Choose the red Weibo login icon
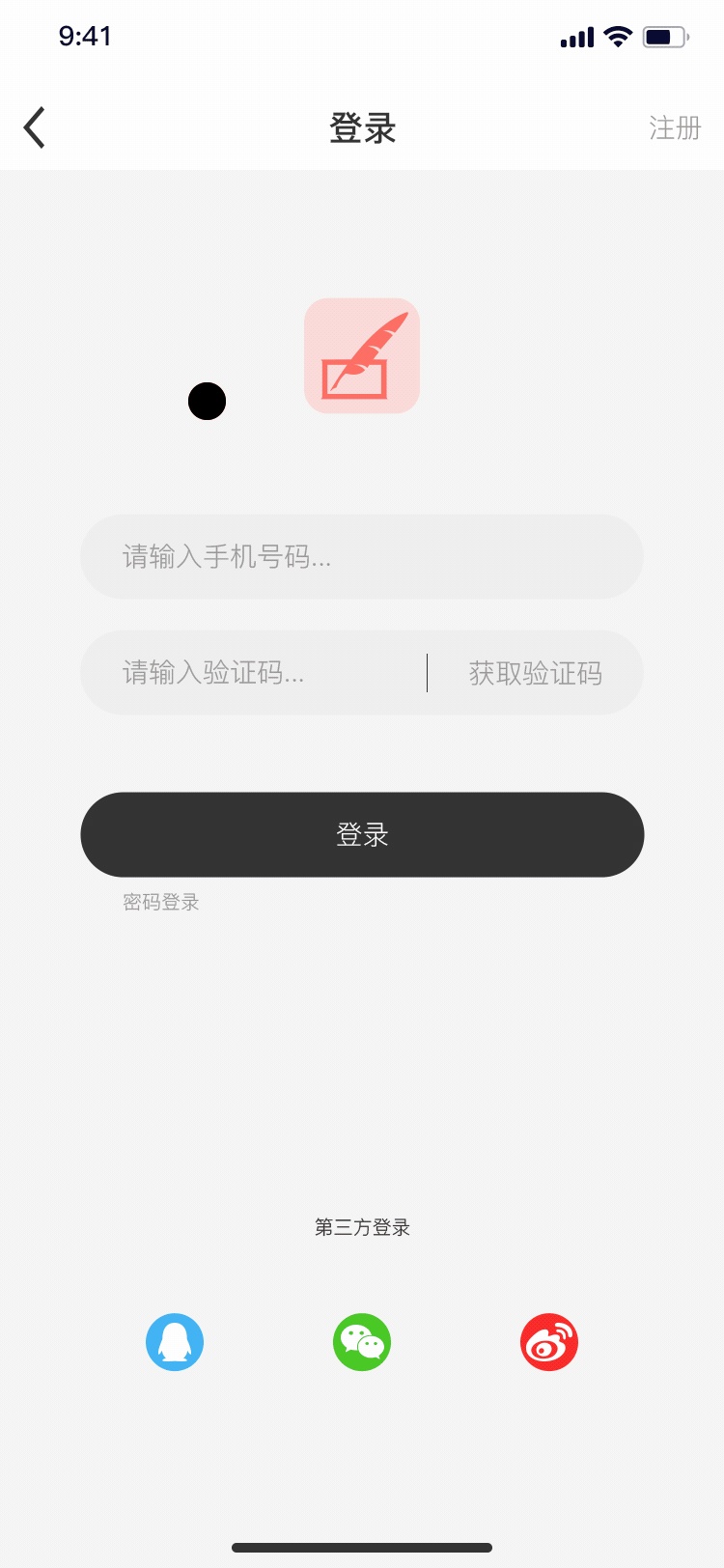Screen dimensions: 724x1568 click(x=549, y=1342)
